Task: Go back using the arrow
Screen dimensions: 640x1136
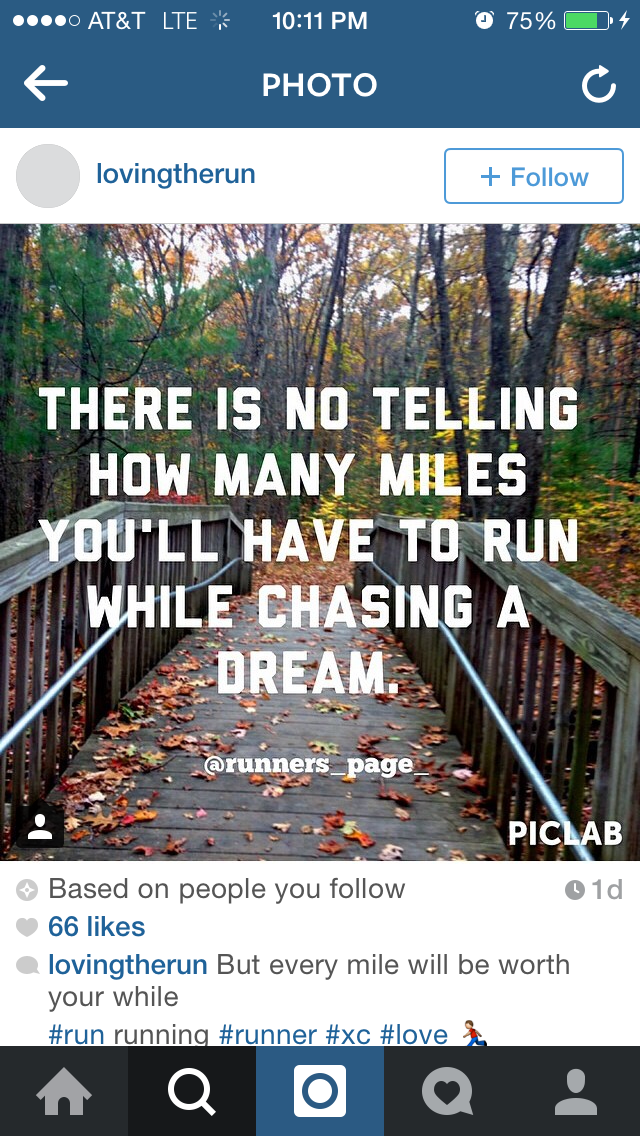Action: click(x=46, y=85)
